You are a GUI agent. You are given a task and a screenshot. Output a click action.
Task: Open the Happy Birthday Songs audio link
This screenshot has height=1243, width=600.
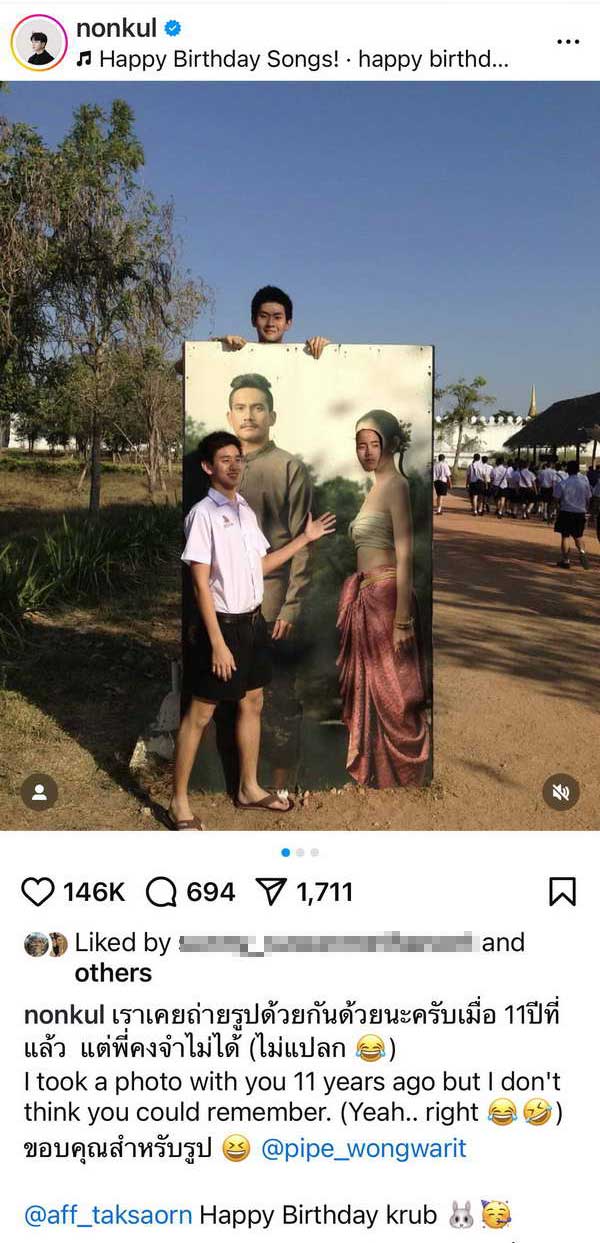coord(293,59)
